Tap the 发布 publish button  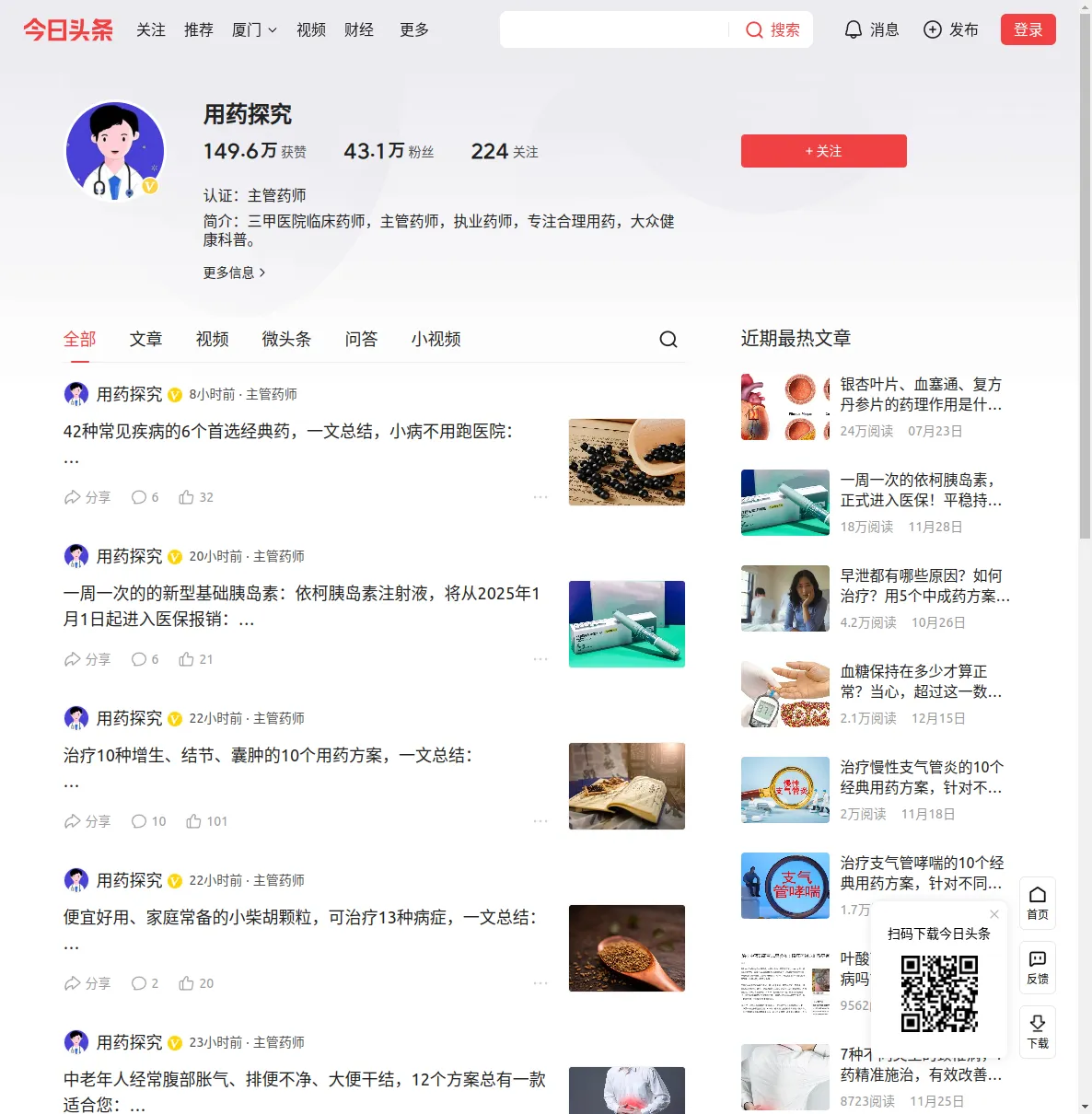click(951, 29)
